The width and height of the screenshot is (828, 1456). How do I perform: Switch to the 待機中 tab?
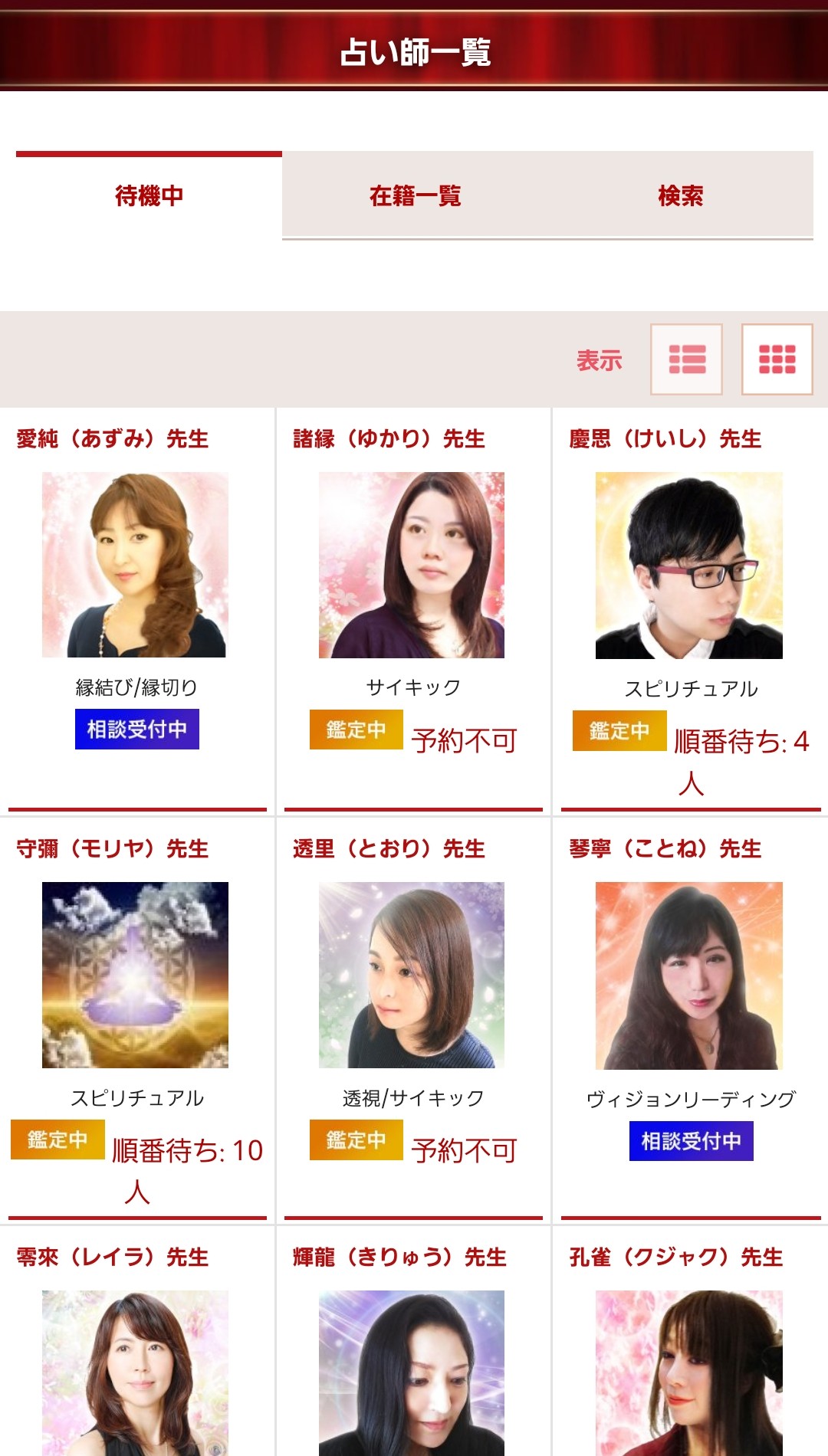[149, 196]
